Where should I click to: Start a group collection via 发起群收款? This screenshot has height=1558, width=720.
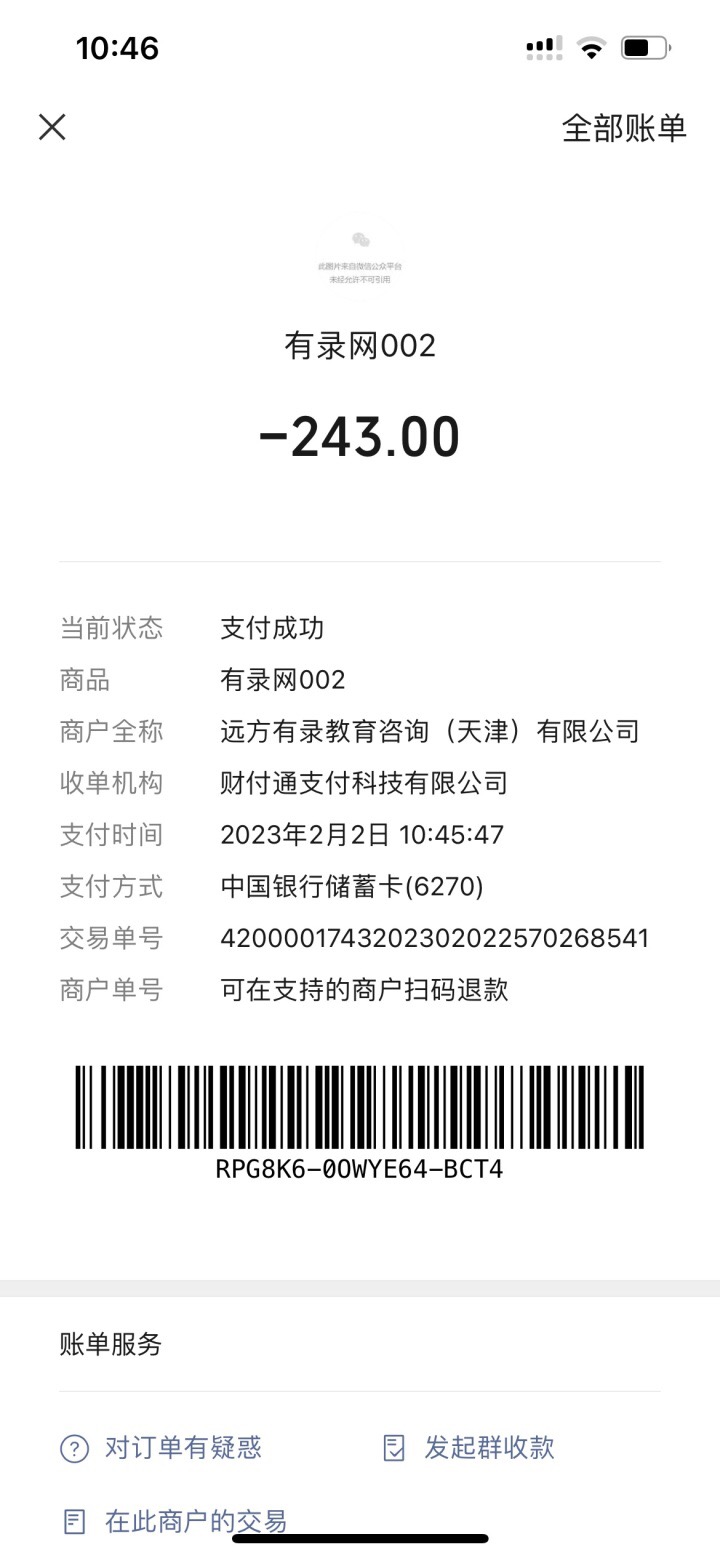coord(470,1447)
